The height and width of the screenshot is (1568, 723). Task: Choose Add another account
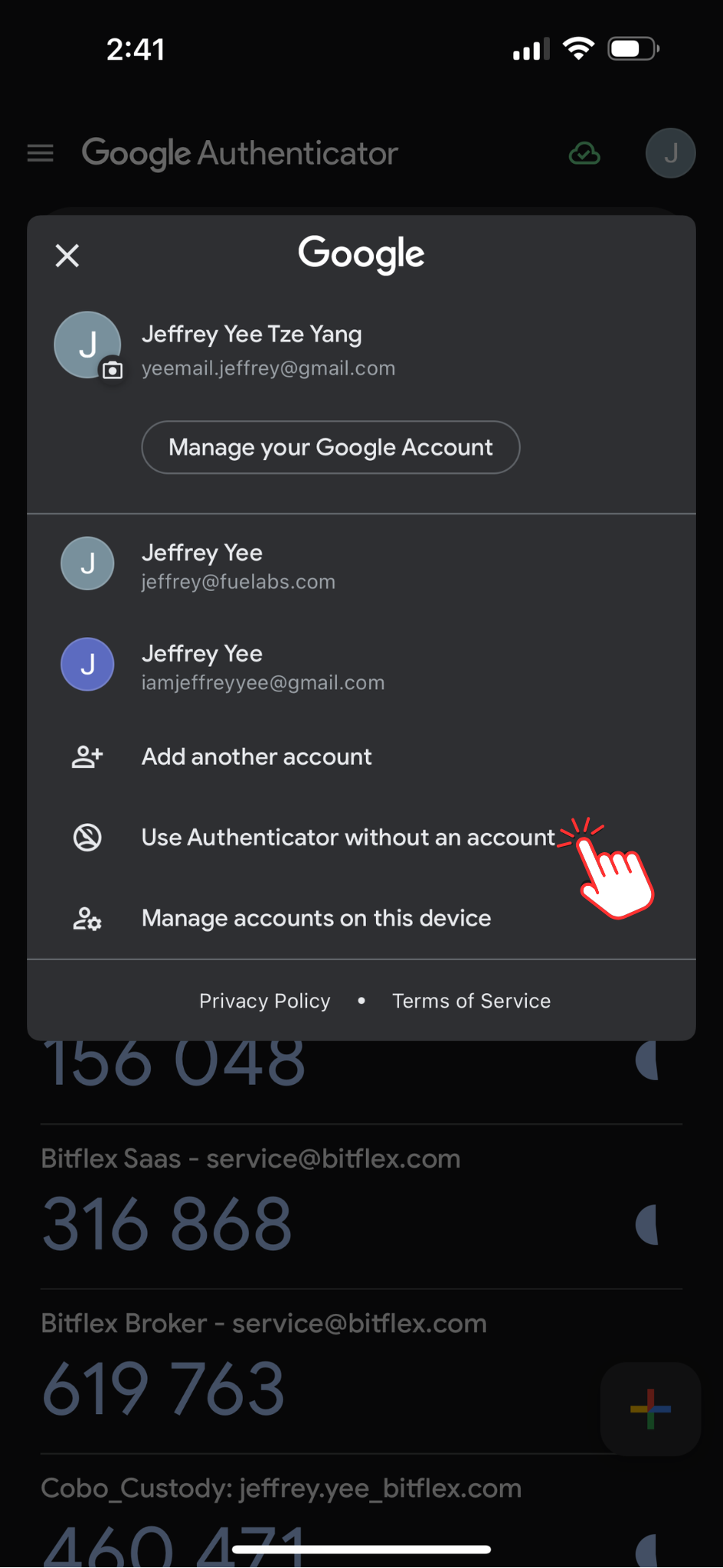pyautogui.click(x=256, y=756)
